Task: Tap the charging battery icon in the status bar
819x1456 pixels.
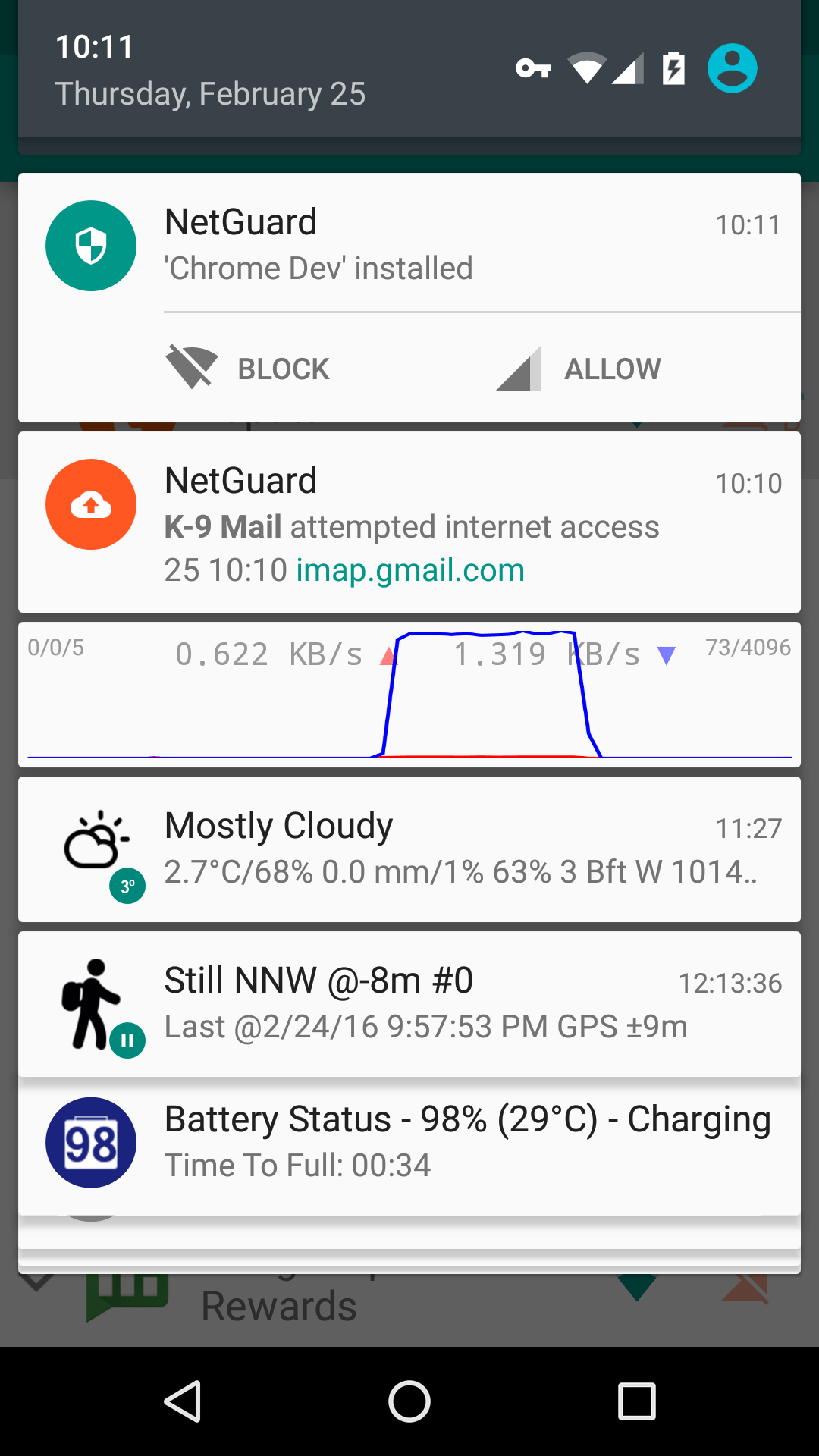Action: click(x=670, y=67)
